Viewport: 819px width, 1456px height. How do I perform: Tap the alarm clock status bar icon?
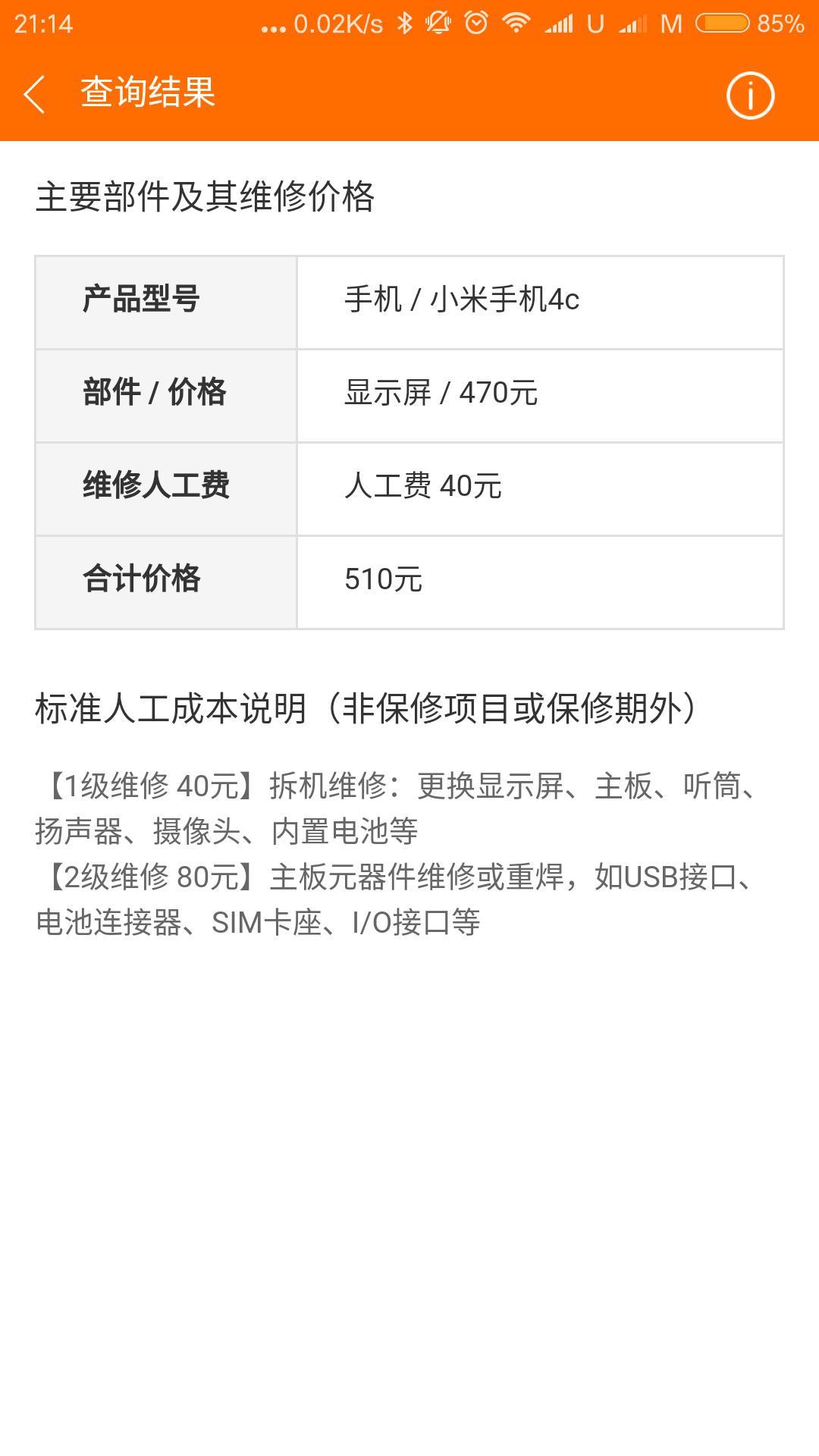point(475,22)
